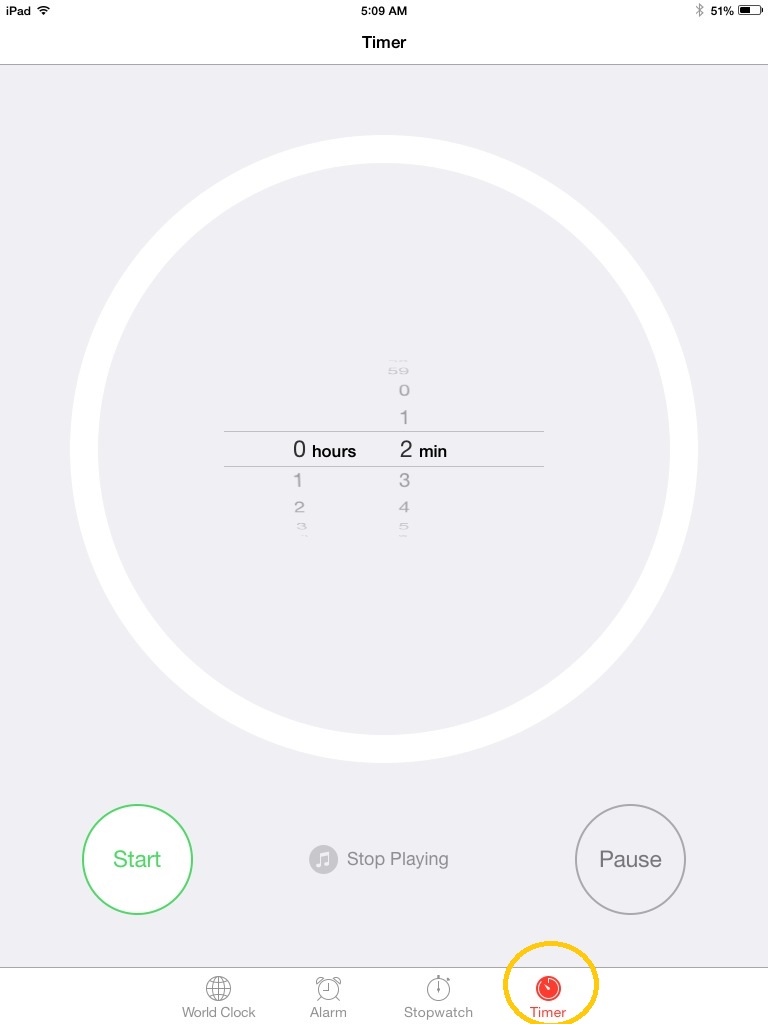Select 1 on the hours picker wheel

[x=298, y=480]
